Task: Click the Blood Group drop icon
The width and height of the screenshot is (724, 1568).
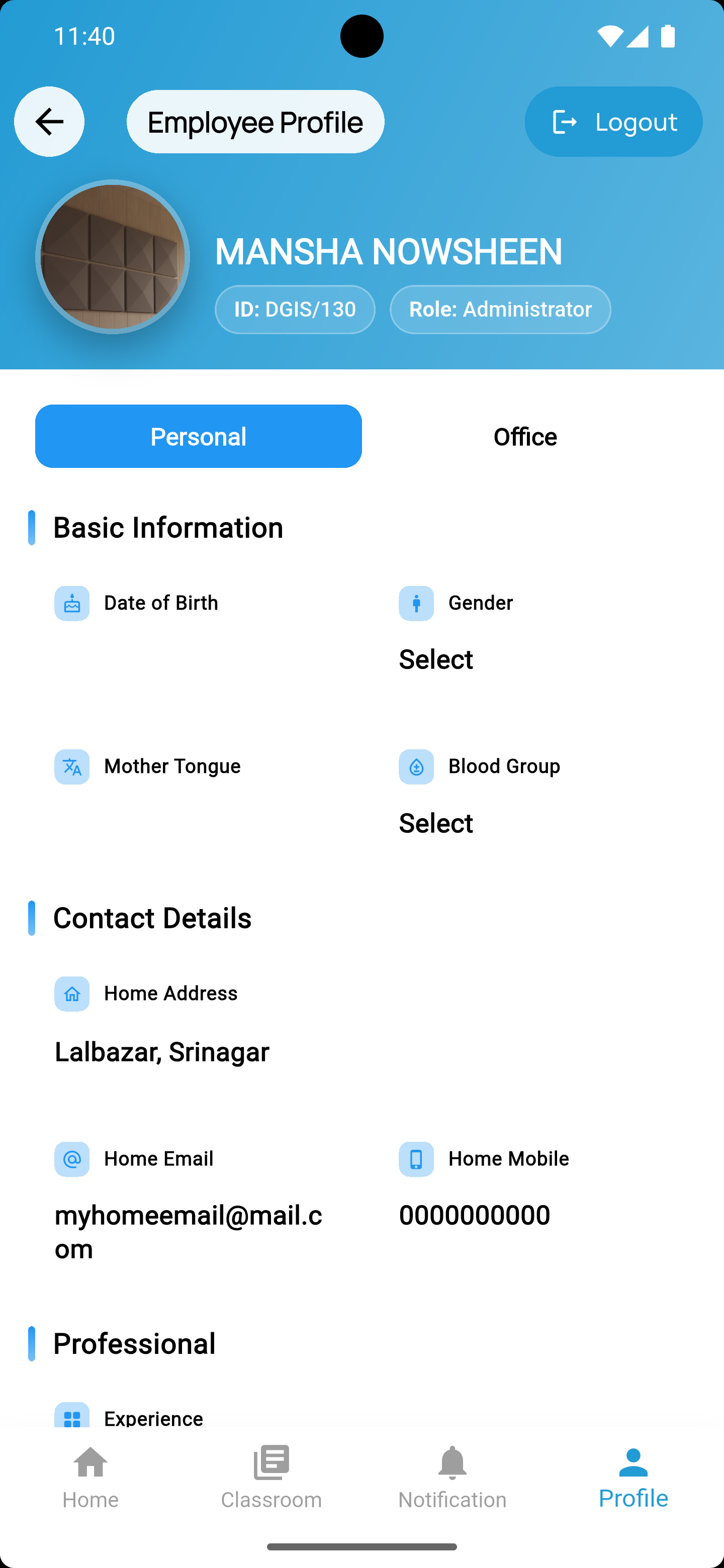Action: (x=416, y=767)
